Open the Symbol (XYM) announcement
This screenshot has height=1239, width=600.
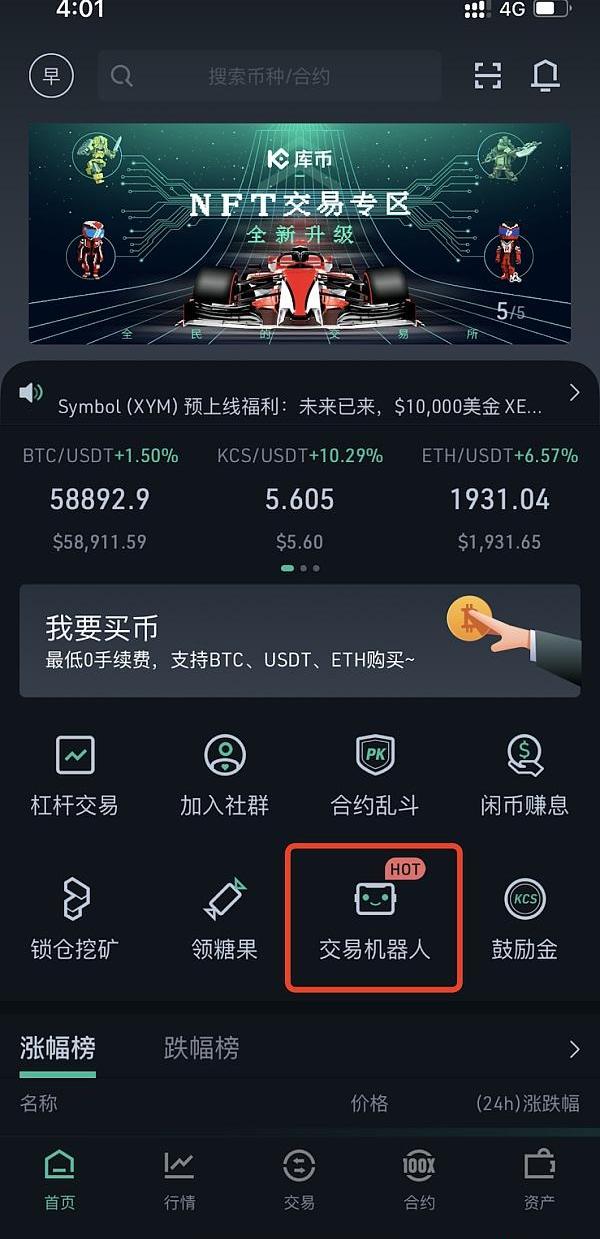tap(300, 407)
